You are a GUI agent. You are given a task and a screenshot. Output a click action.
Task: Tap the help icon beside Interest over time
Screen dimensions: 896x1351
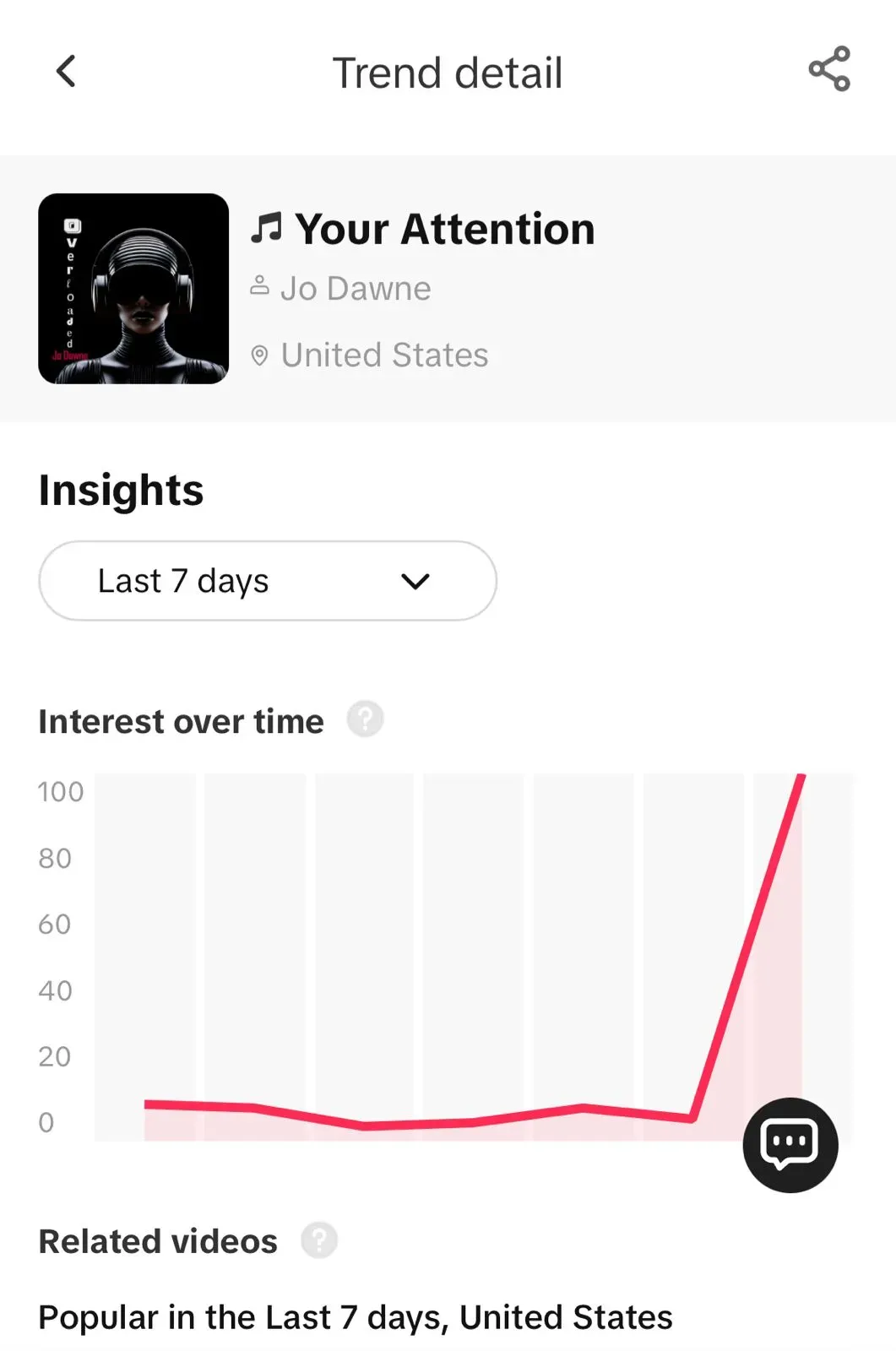[x=365, y=719]
